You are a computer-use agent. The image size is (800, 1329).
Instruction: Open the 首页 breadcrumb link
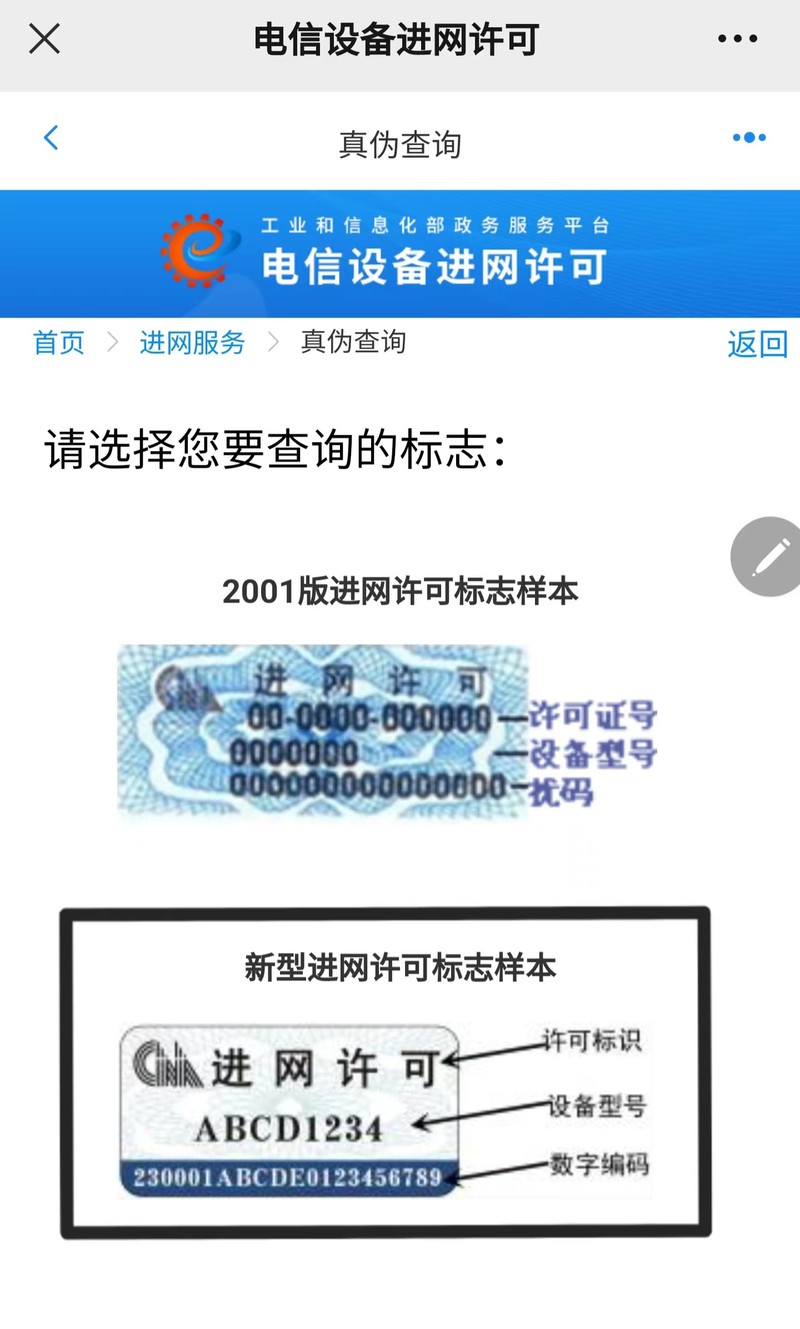point(59,342)
